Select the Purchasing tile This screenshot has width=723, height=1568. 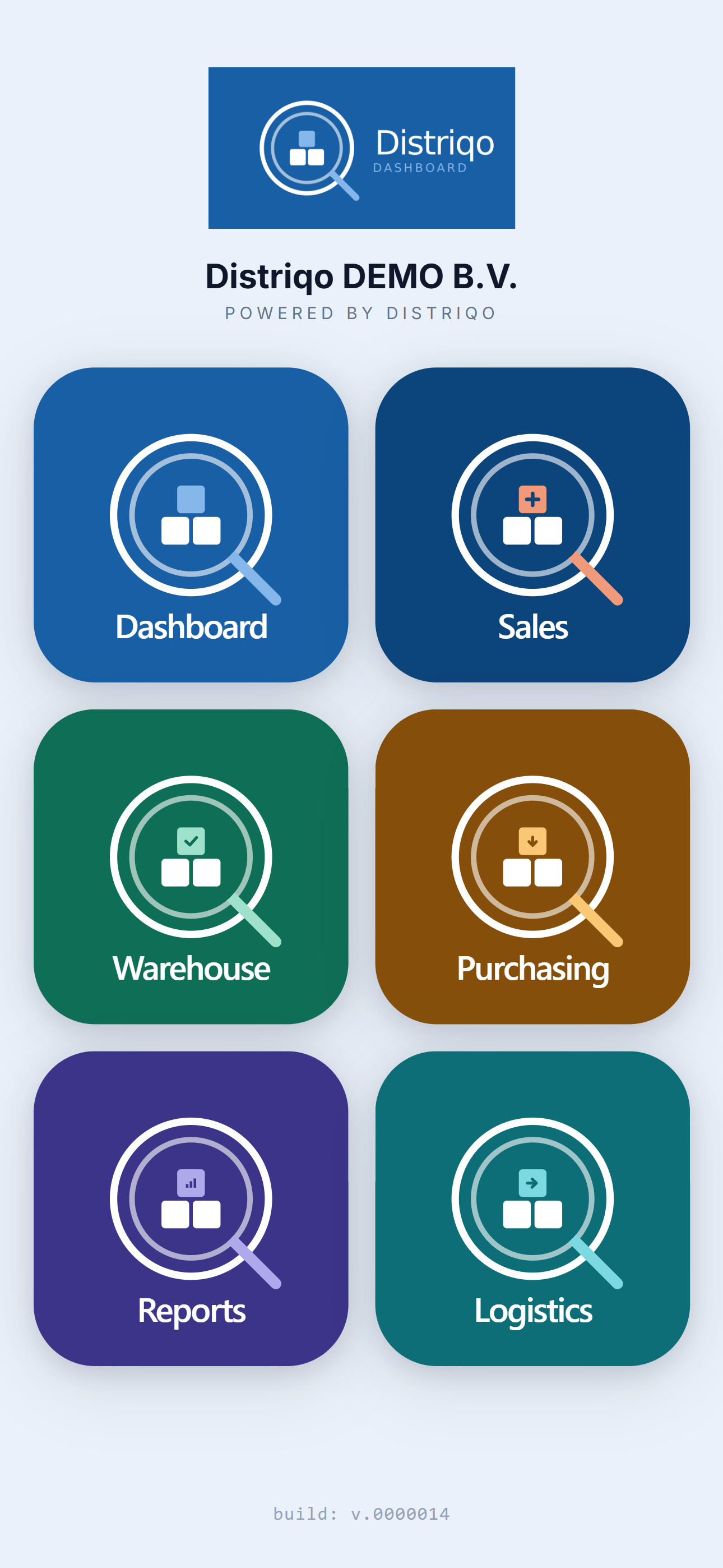(532, 866)
